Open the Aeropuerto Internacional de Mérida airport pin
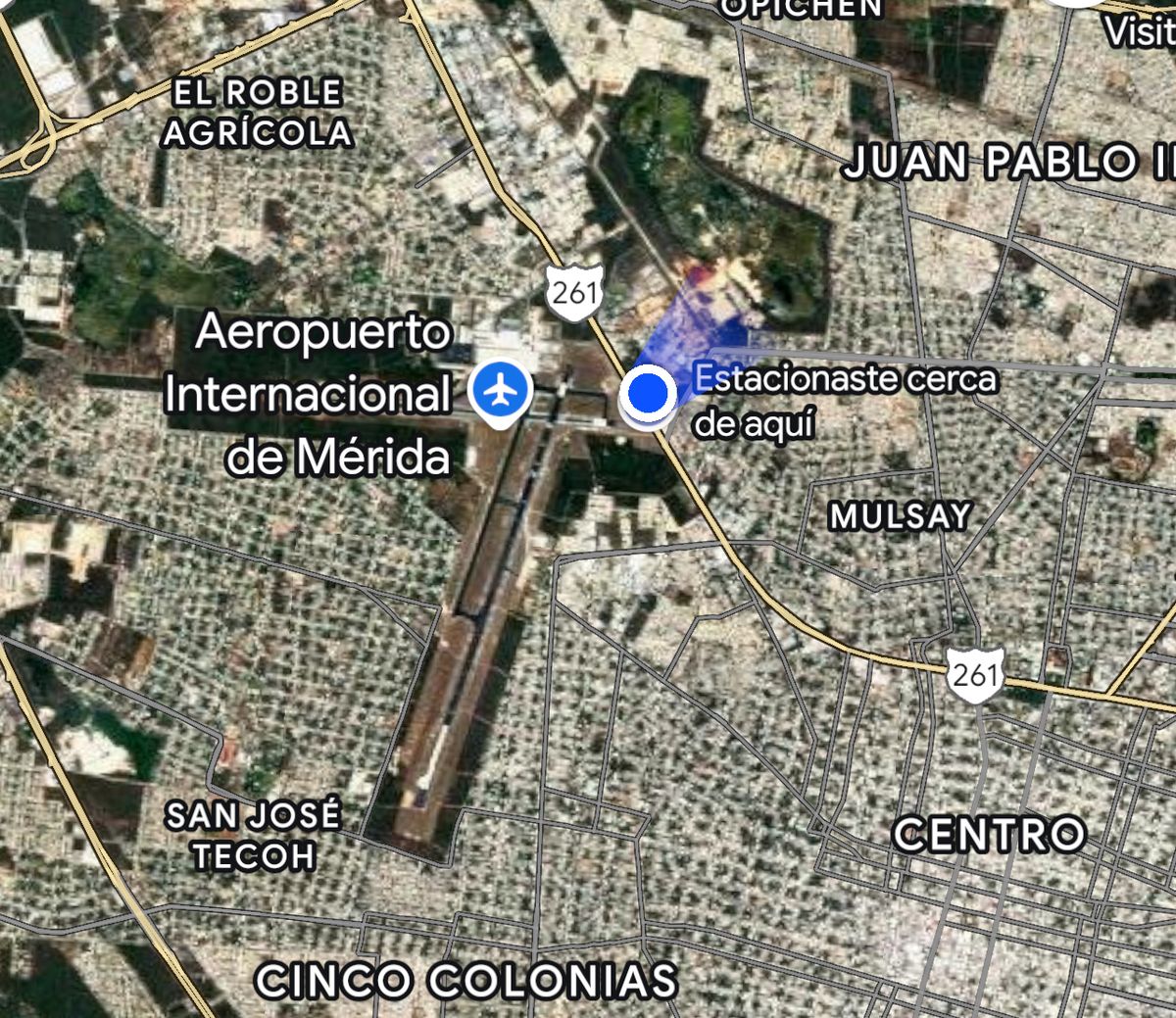This screenshot has height=1018, width=1176. click(501, 391)
